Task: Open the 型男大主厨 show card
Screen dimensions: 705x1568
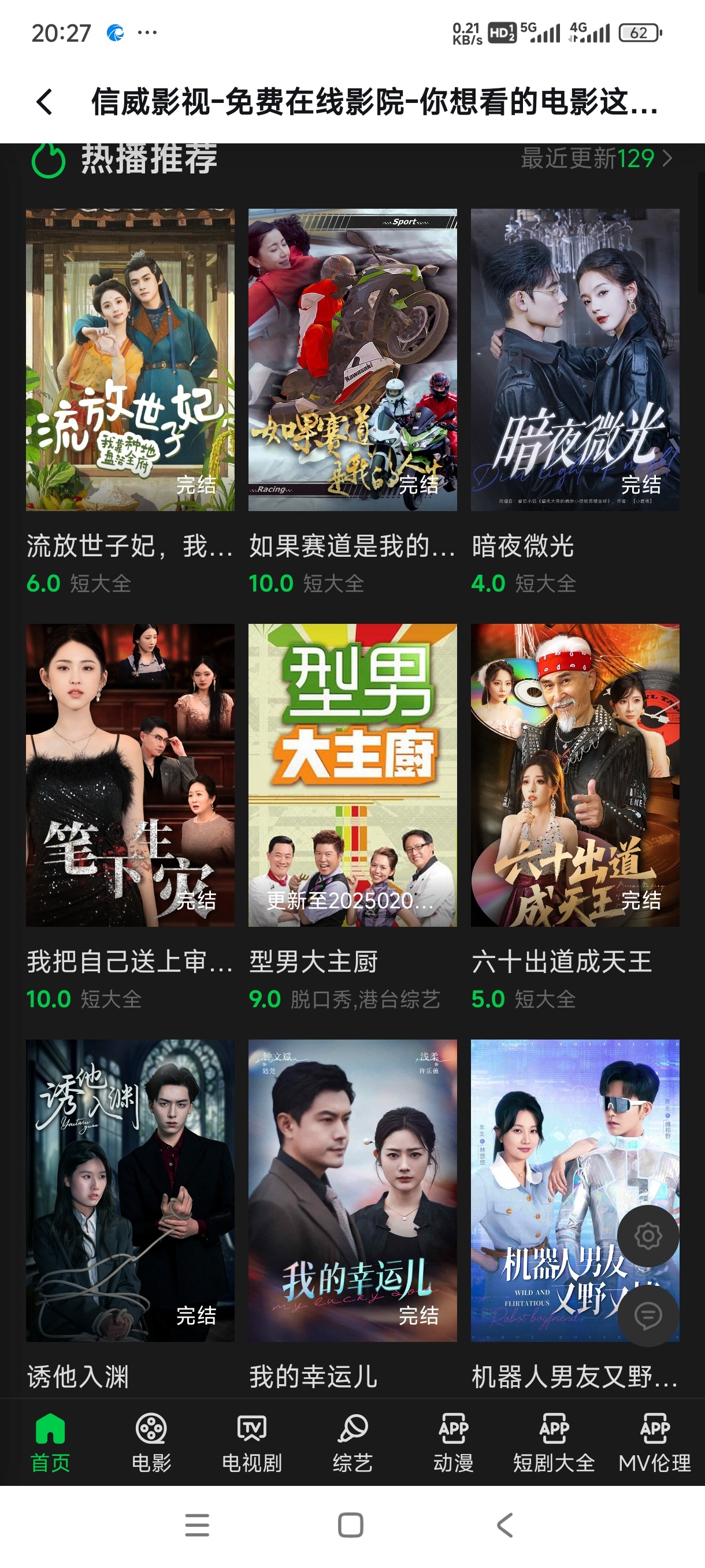Action: click(x=352, y=774)
